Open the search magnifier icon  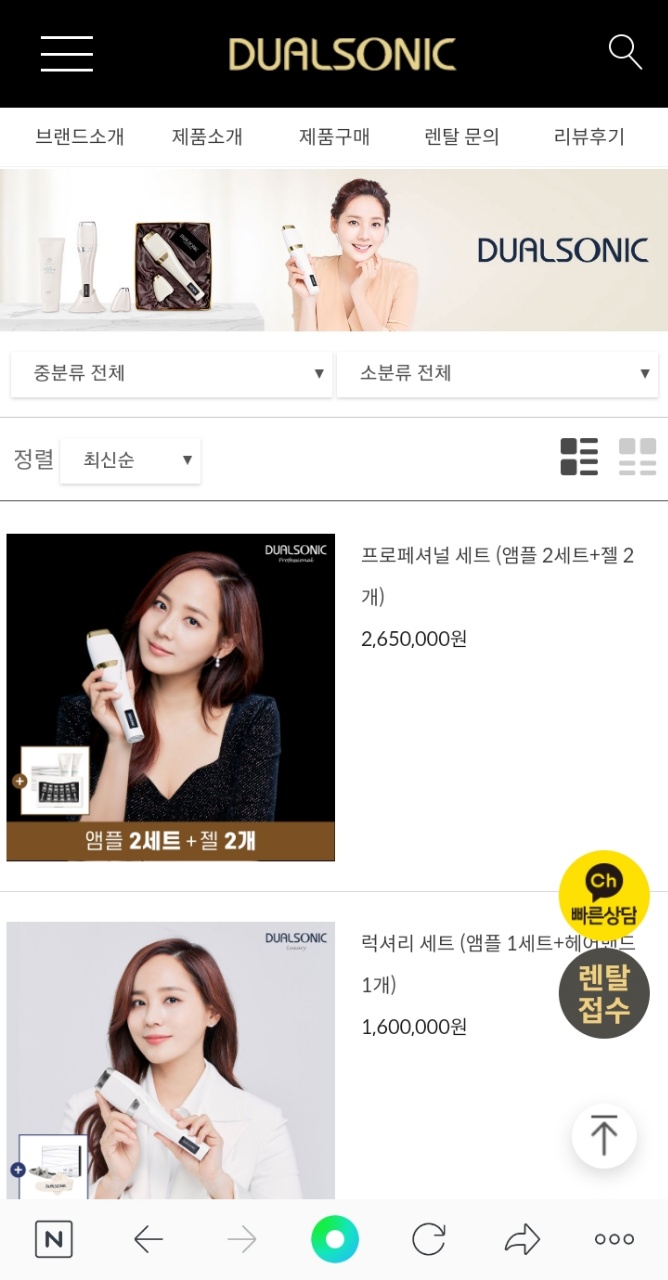click(x=625, y=52)
